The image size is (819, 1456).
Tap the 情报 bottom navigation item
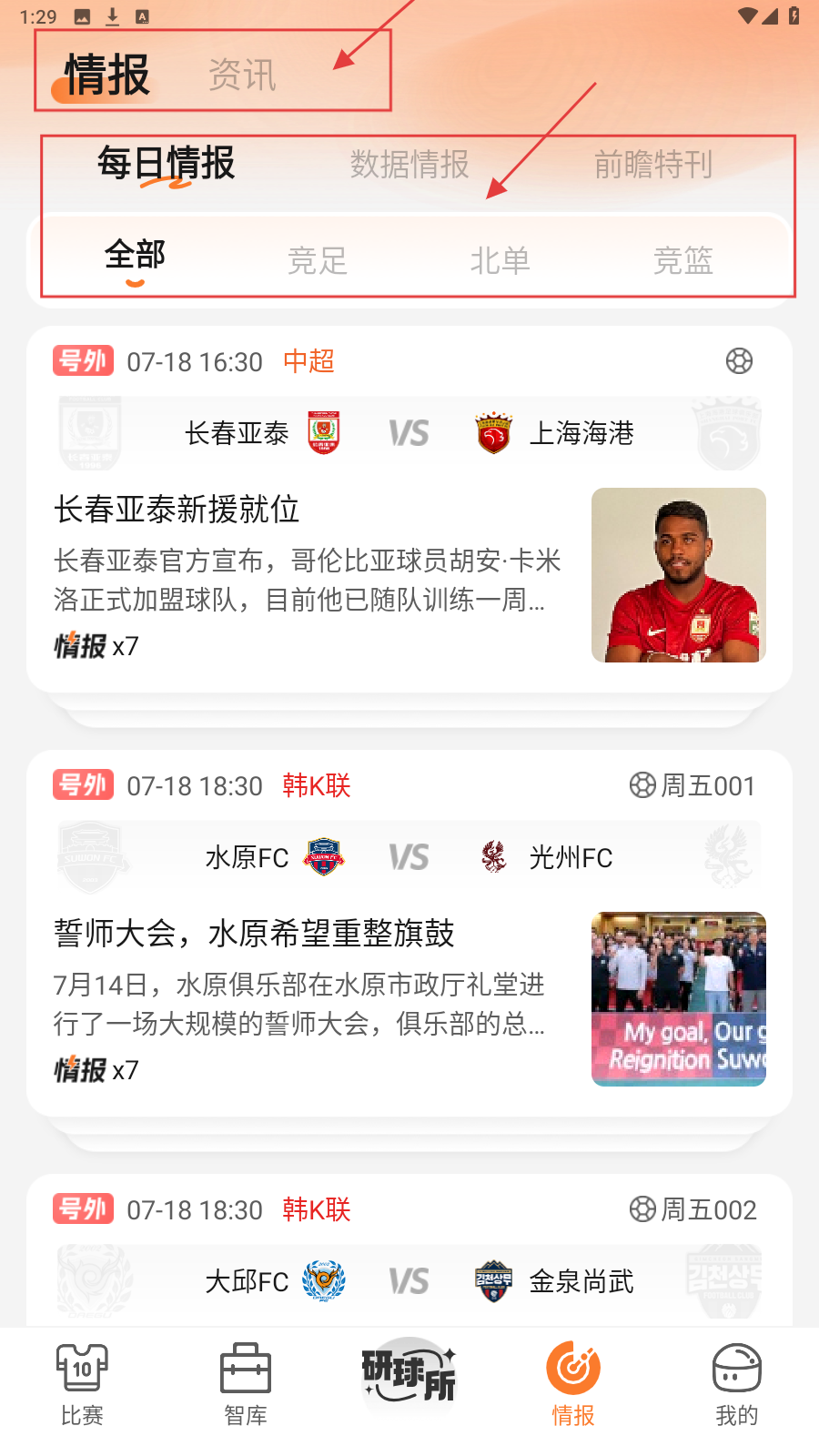tap(573, 1385)
